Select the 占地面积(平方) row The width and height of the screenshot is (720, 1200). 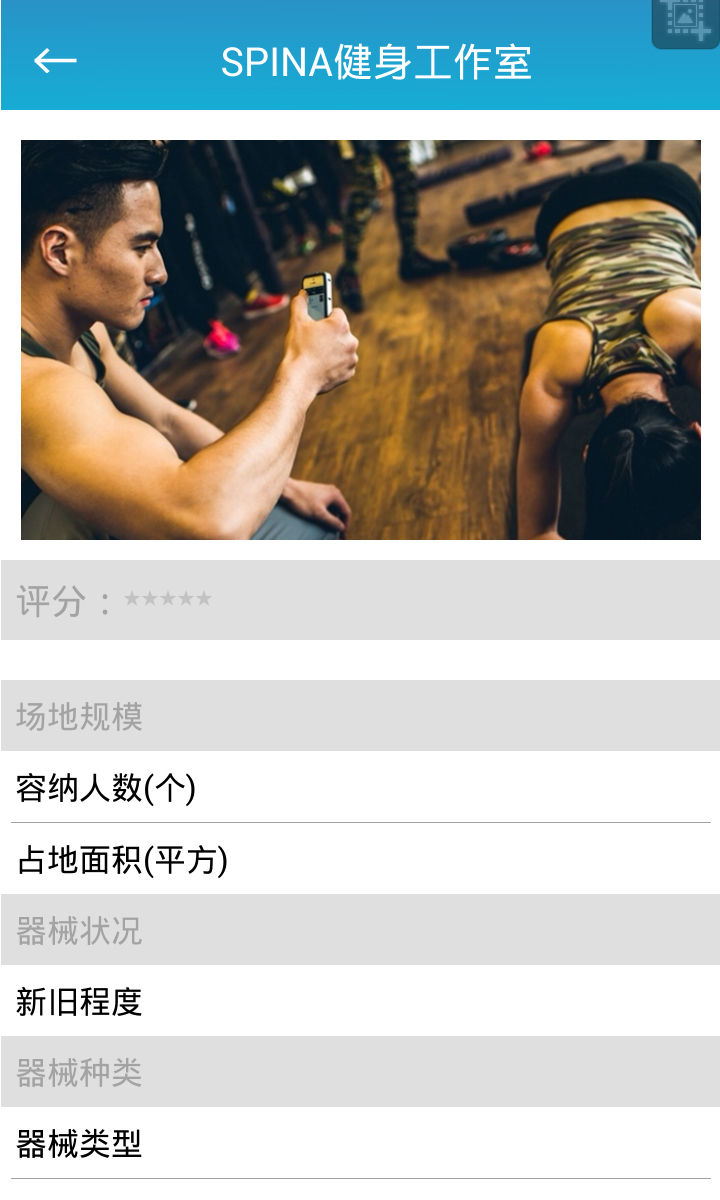(x=360, y=860)
